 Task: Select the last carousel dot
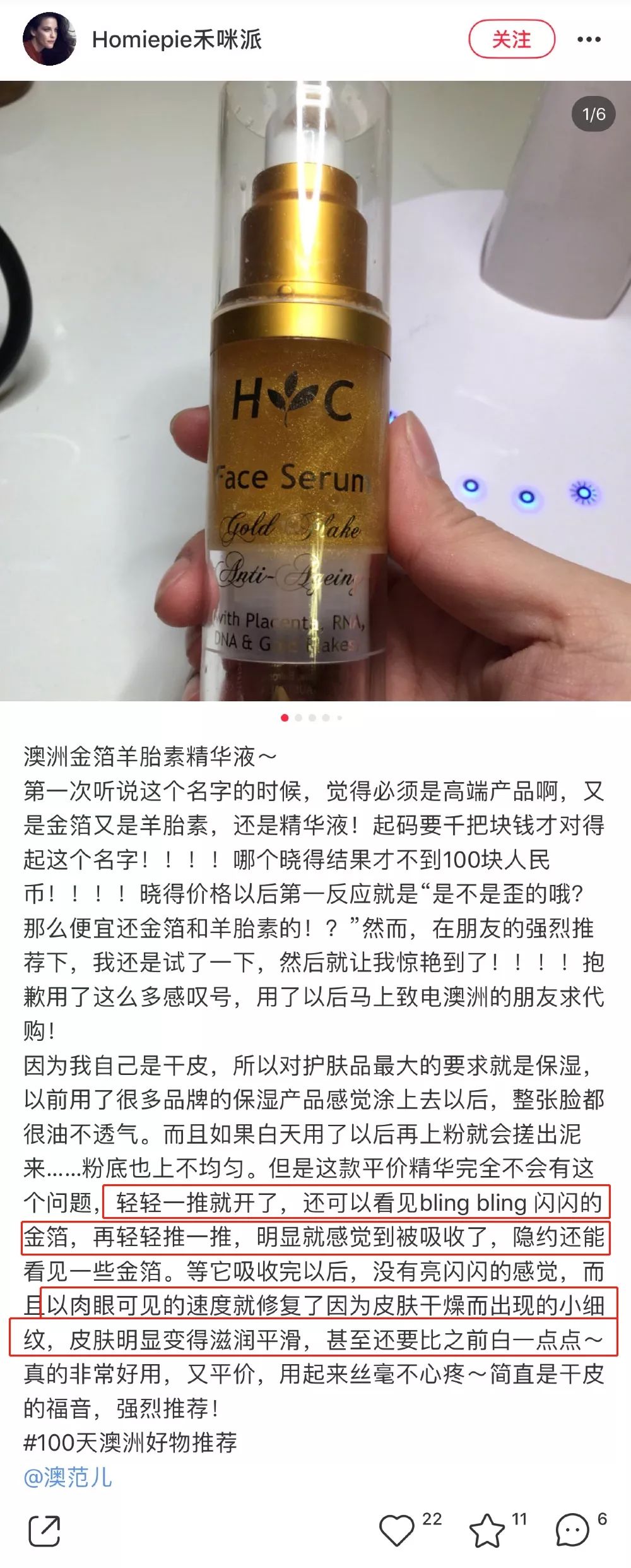tap(338, 717)
